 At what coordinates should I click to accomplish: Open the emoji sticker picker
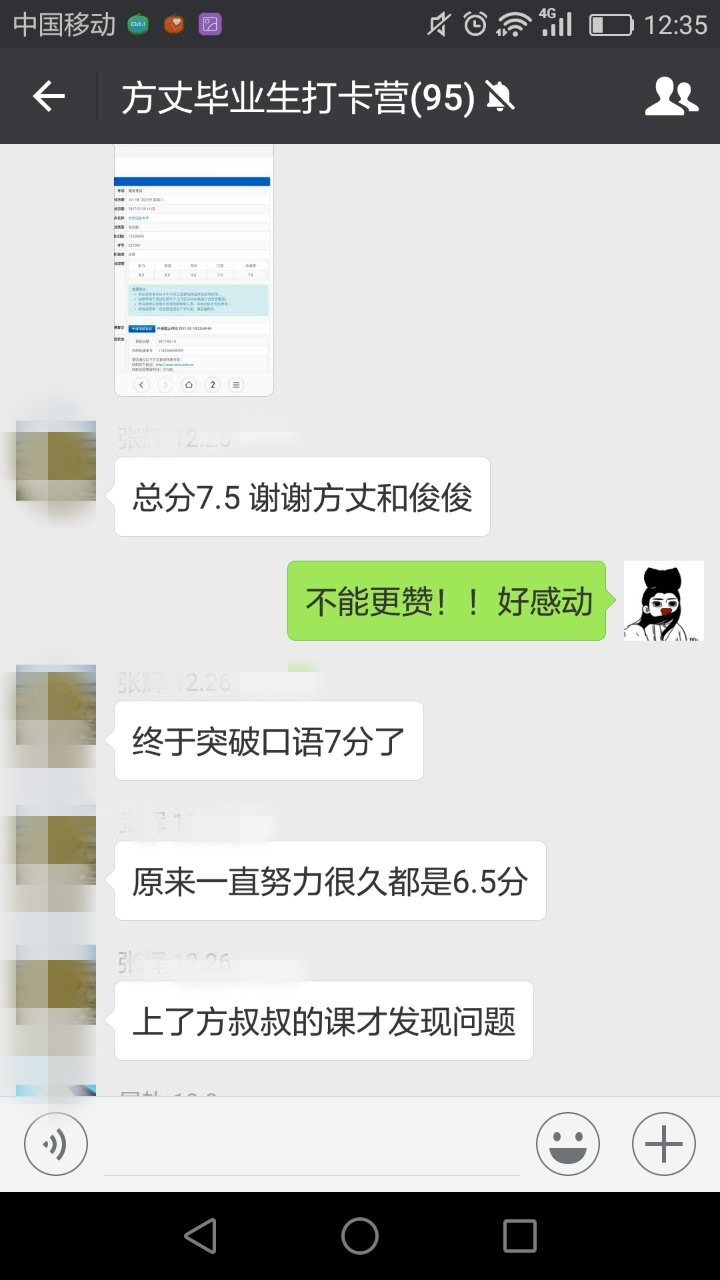click(x=567, y=1143)
